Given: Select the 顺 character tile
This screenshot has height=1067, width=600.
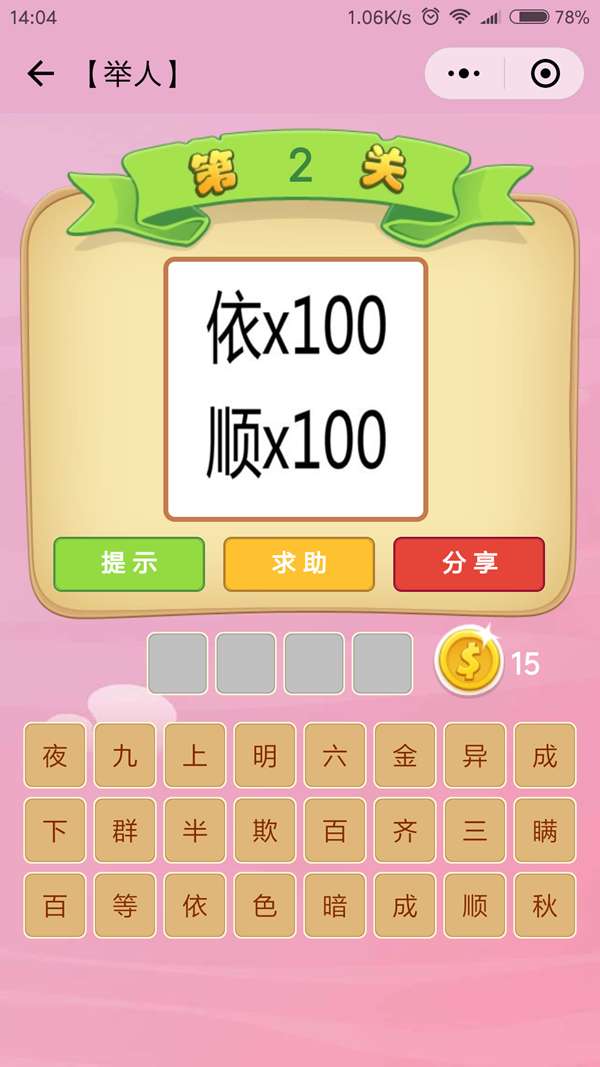Looking at the screenshot, I should 475,906.
